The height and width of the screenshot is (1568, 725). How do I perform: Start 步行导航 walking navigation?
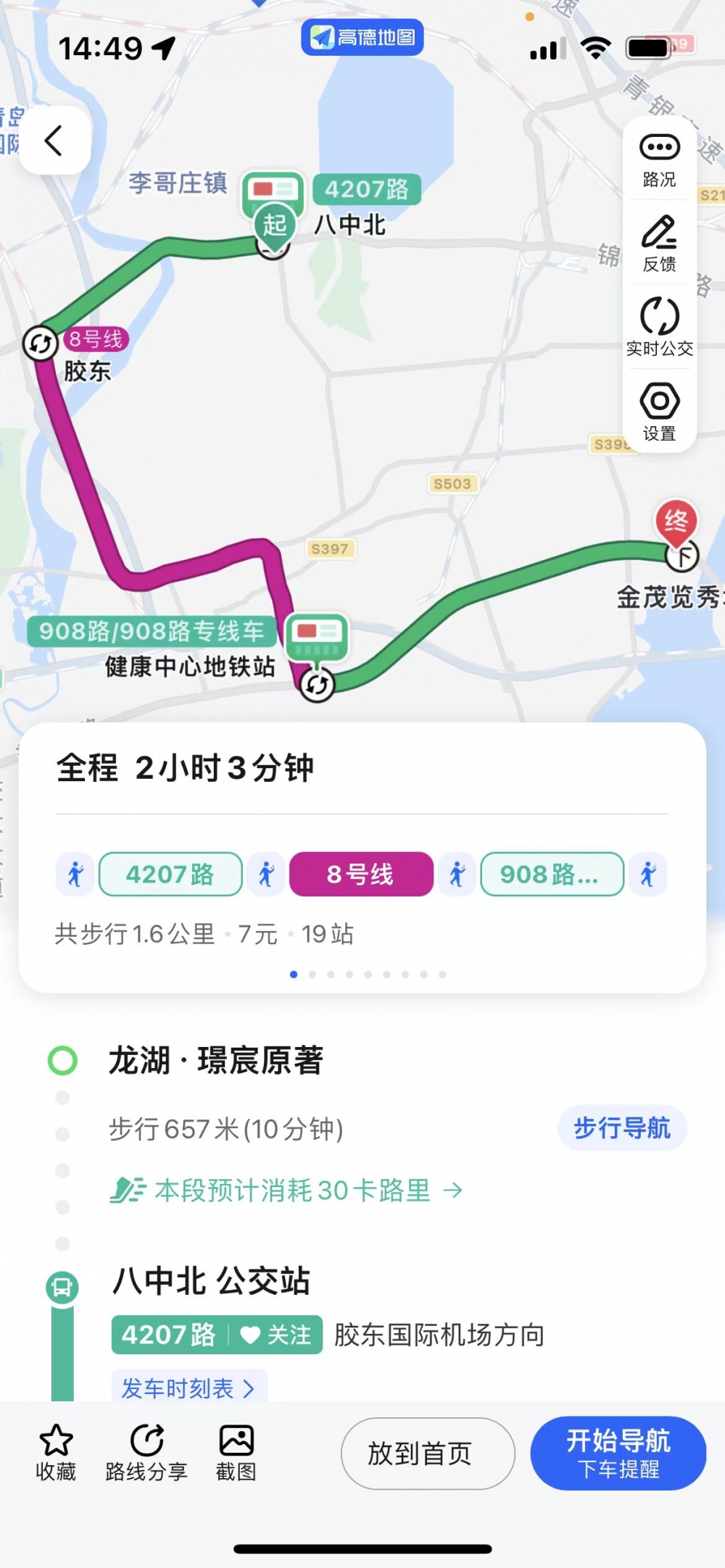click(x=622, y=1128)
